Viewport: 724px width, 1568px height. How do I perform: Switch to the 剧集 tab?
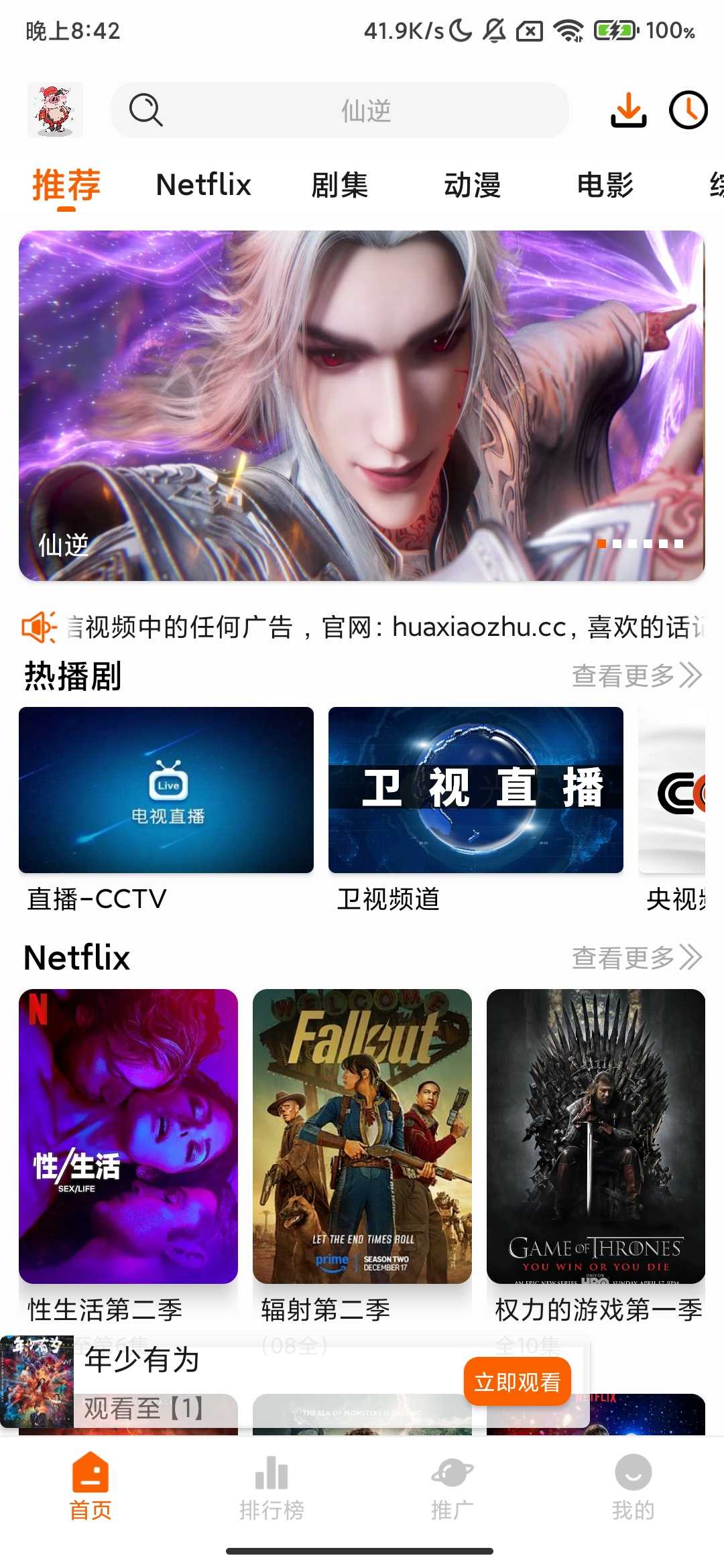tap(340, 185)
